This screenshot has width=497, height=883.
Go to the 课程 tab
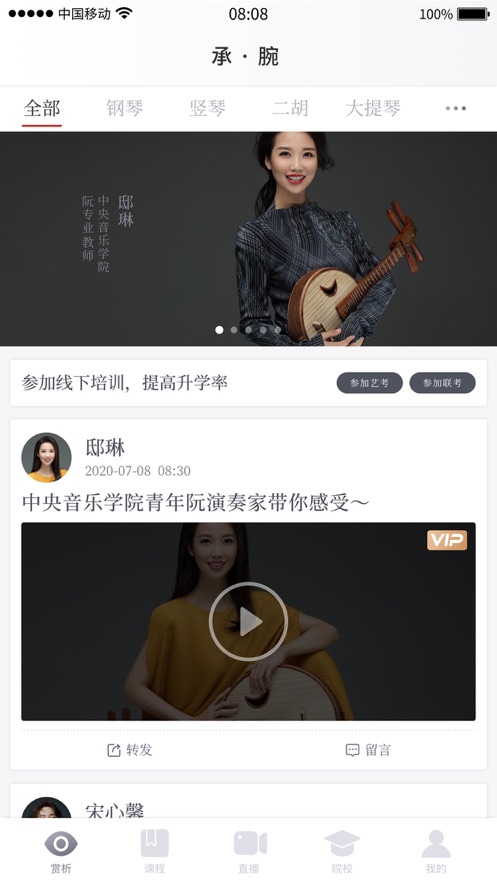[154, 851]
